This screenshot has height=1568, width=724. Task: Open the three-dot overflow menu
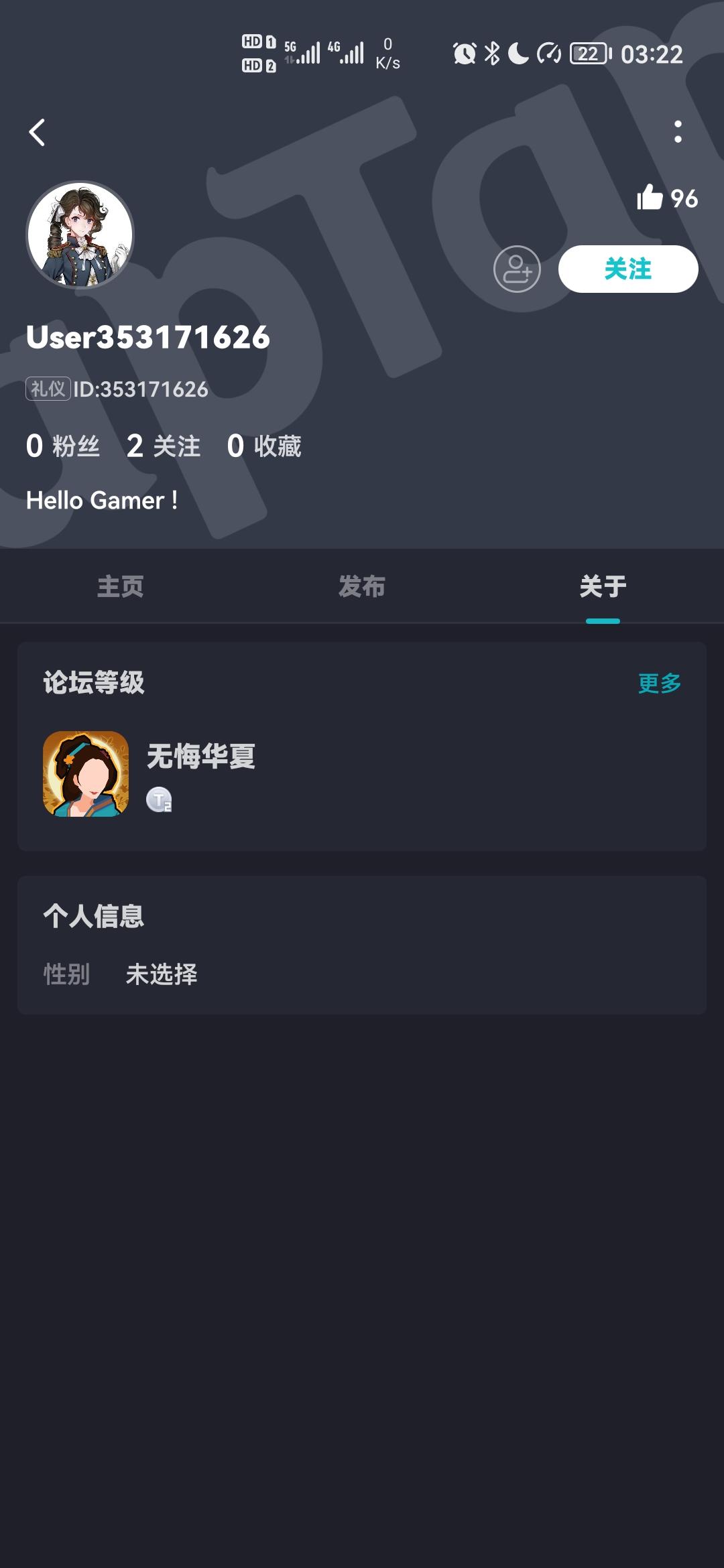pos(678,132)
